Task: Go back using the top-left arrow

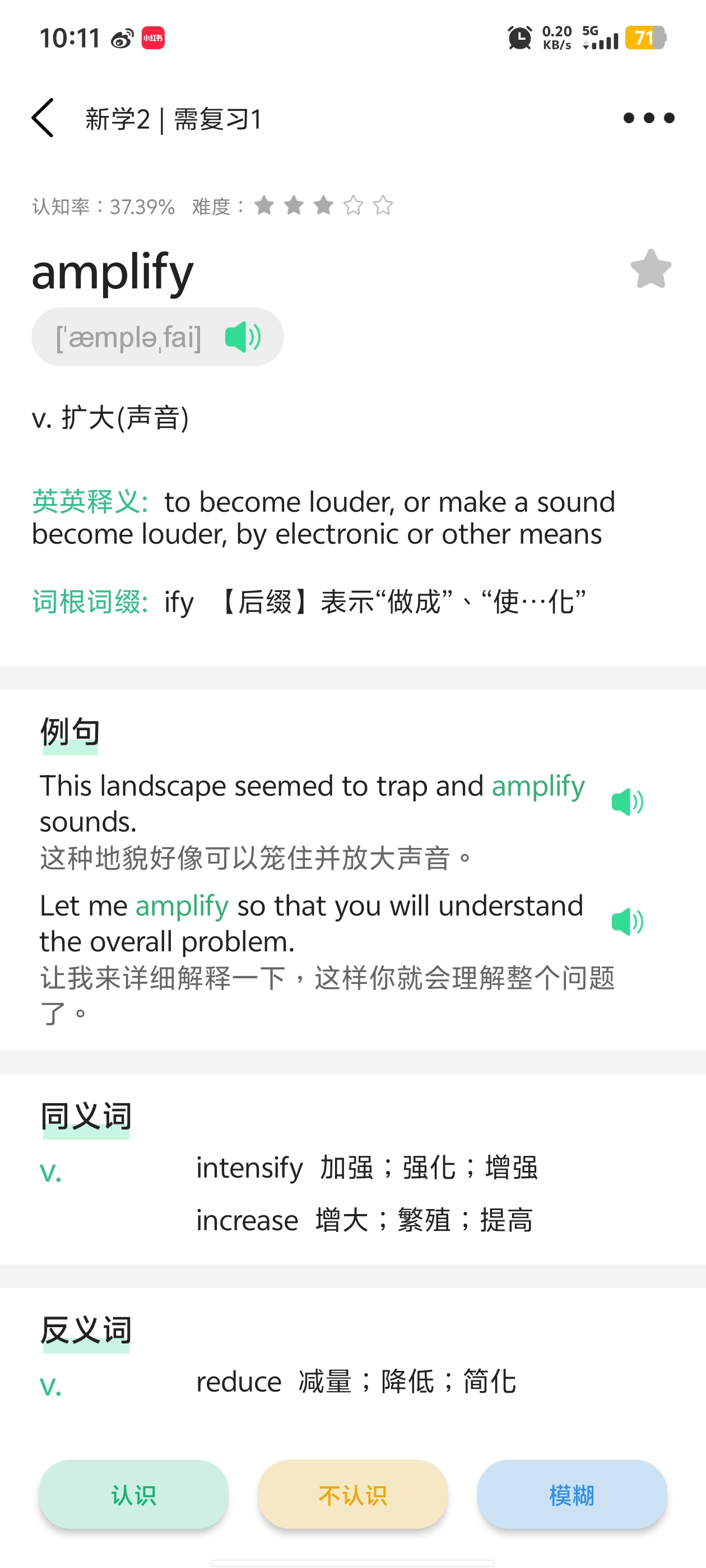Action: pyautogui.click(x=43, y=118)
